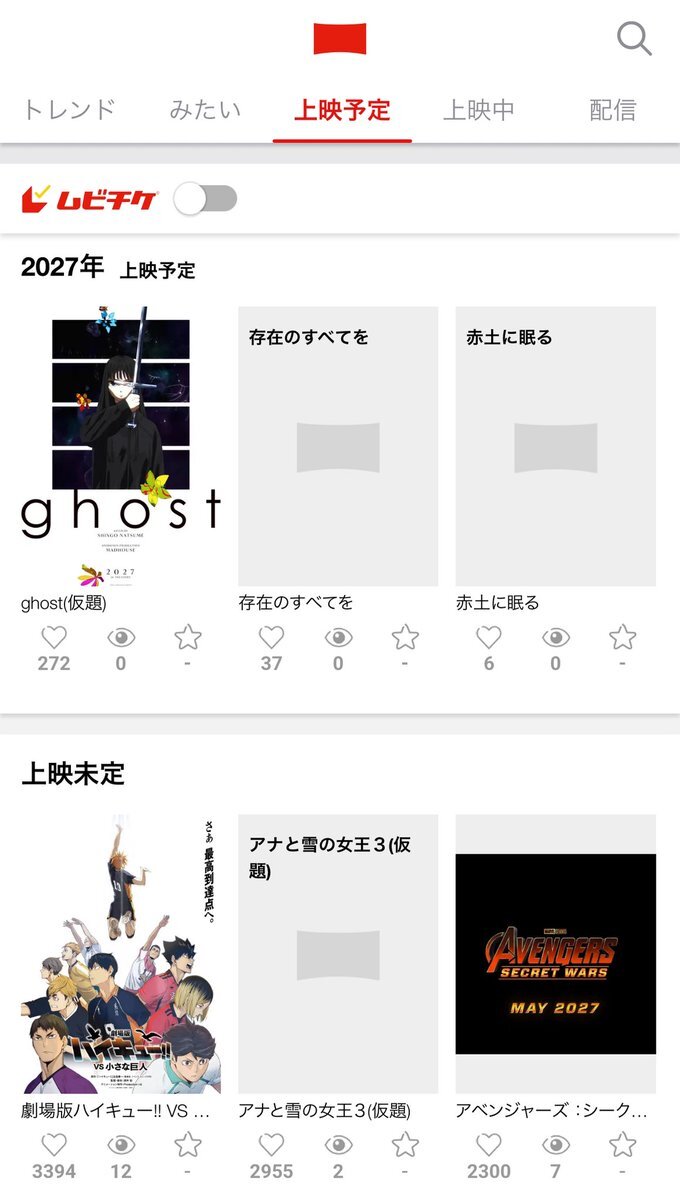Viewport: 680px width, 1200px height.
Task: Tap the eye icon under アナと雪の女王3(仮題)
Action: pyautogui.click(x=338, y=1145)
